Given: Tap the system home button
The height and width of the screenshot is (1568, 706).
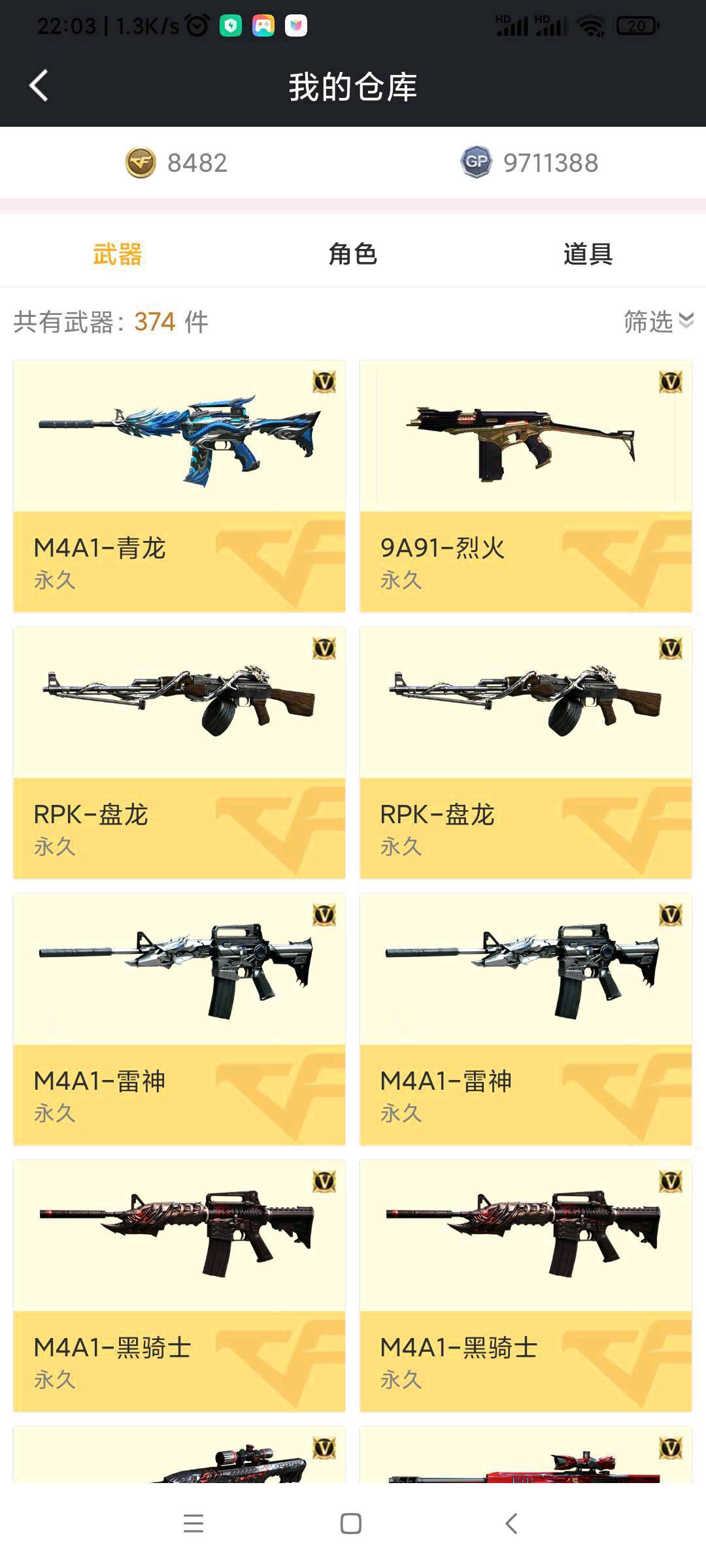Looking at the screenshot, I should (x=351, y=1524).
